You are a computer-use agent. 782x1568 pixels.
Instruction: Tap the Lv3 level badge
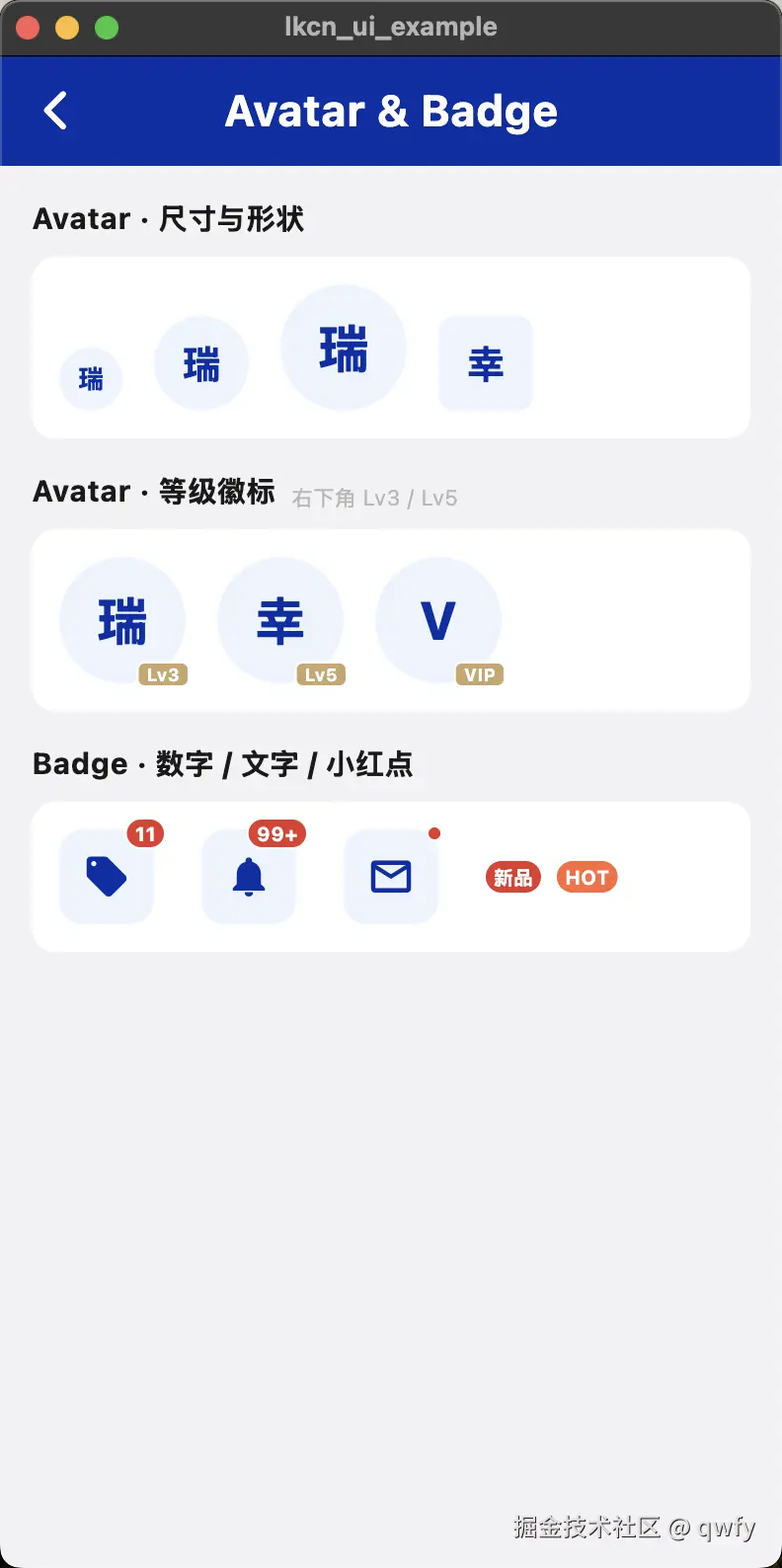163,674
